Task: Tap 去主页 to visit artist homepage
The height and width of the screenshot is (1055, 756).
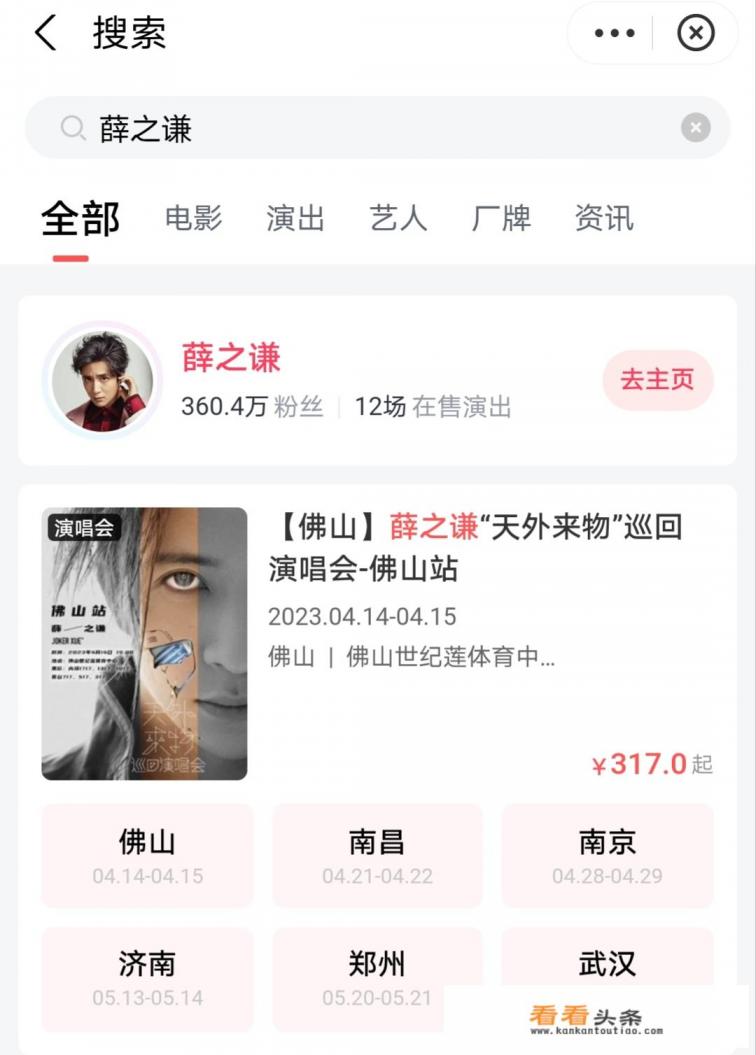Action: tap(657, 381)
